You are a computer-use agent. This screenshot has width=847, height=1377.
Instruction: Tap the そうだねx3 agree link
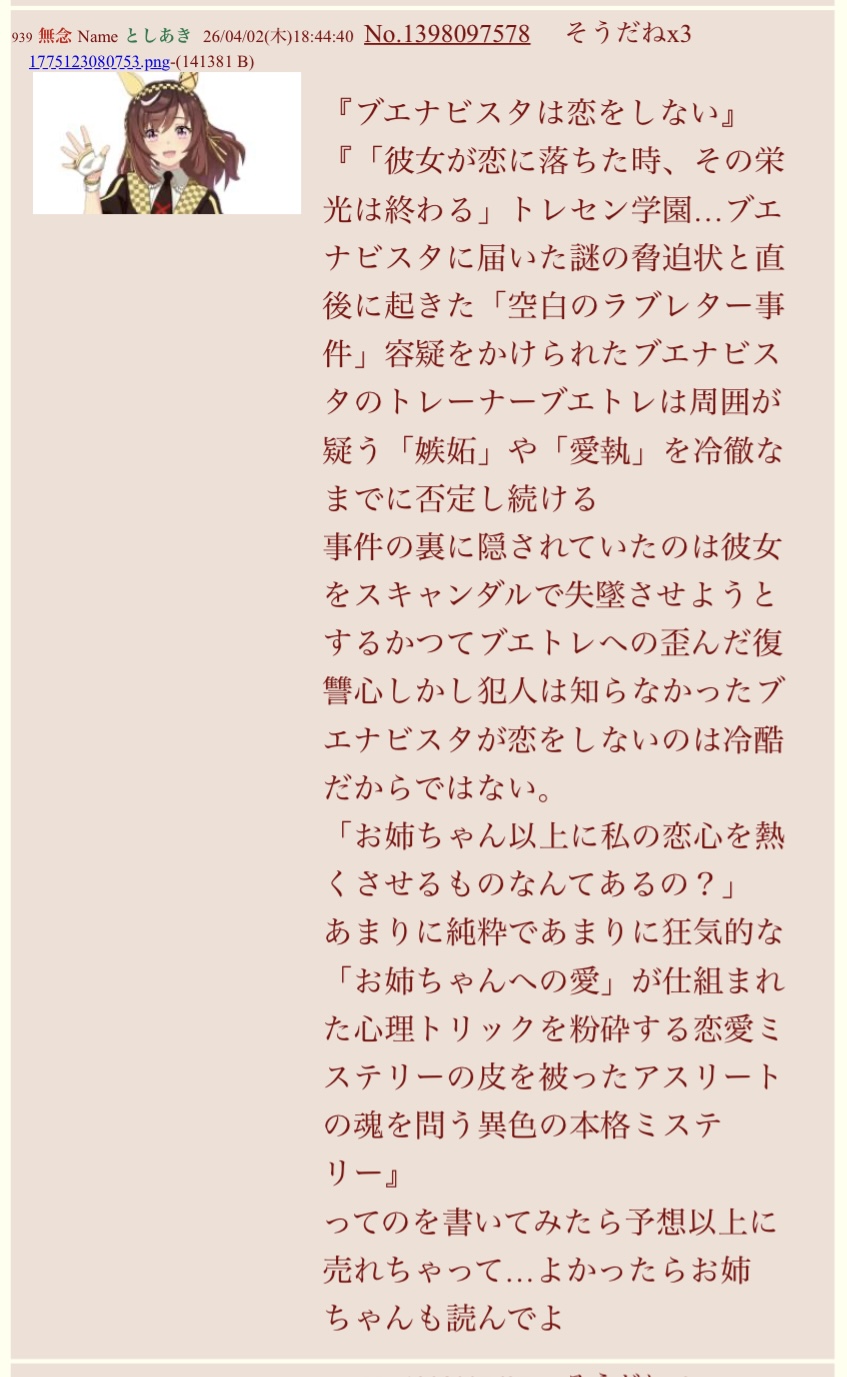[627, 34]
